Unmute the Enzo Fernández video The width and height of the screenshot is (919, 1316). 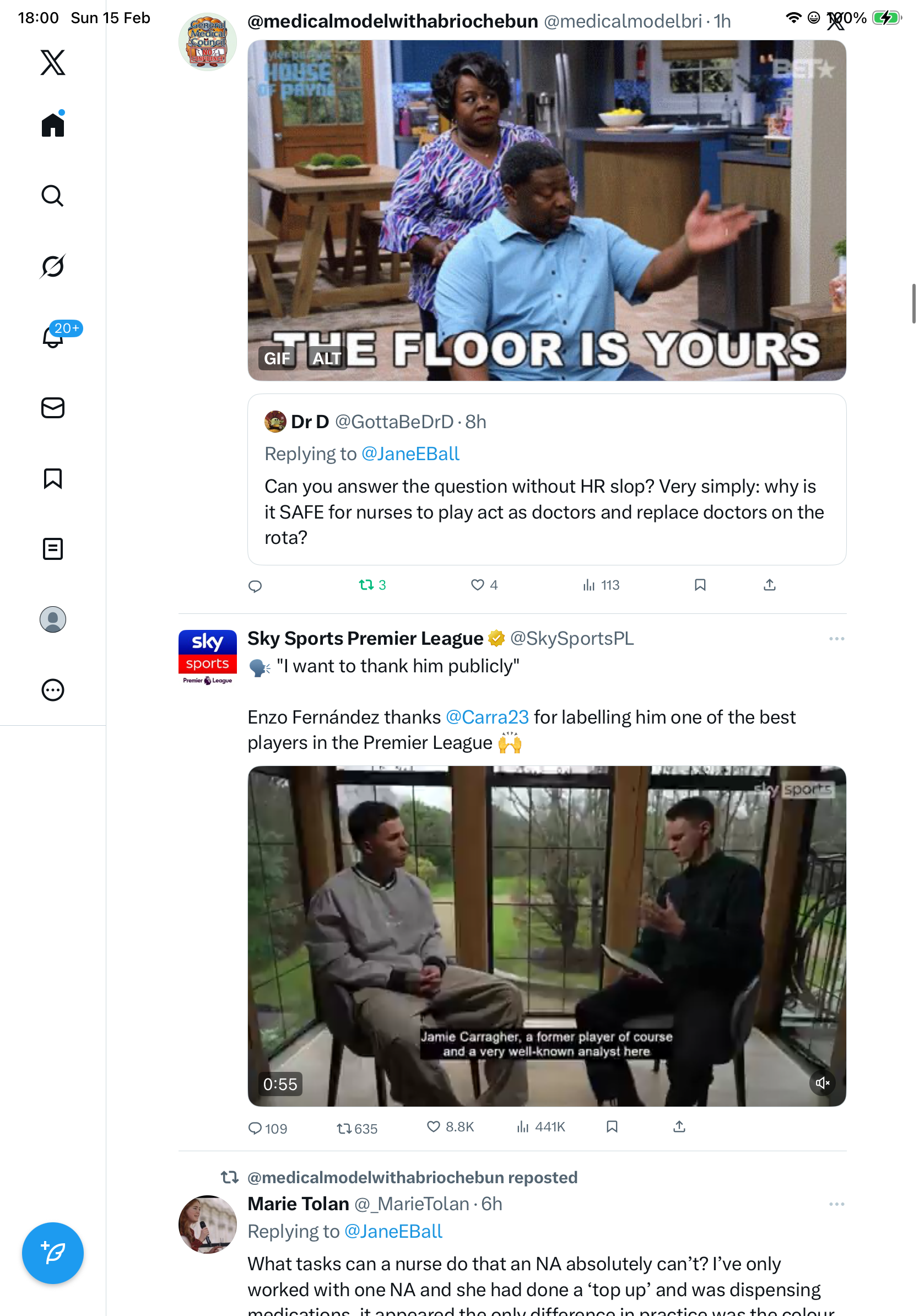click(822, 1082)
